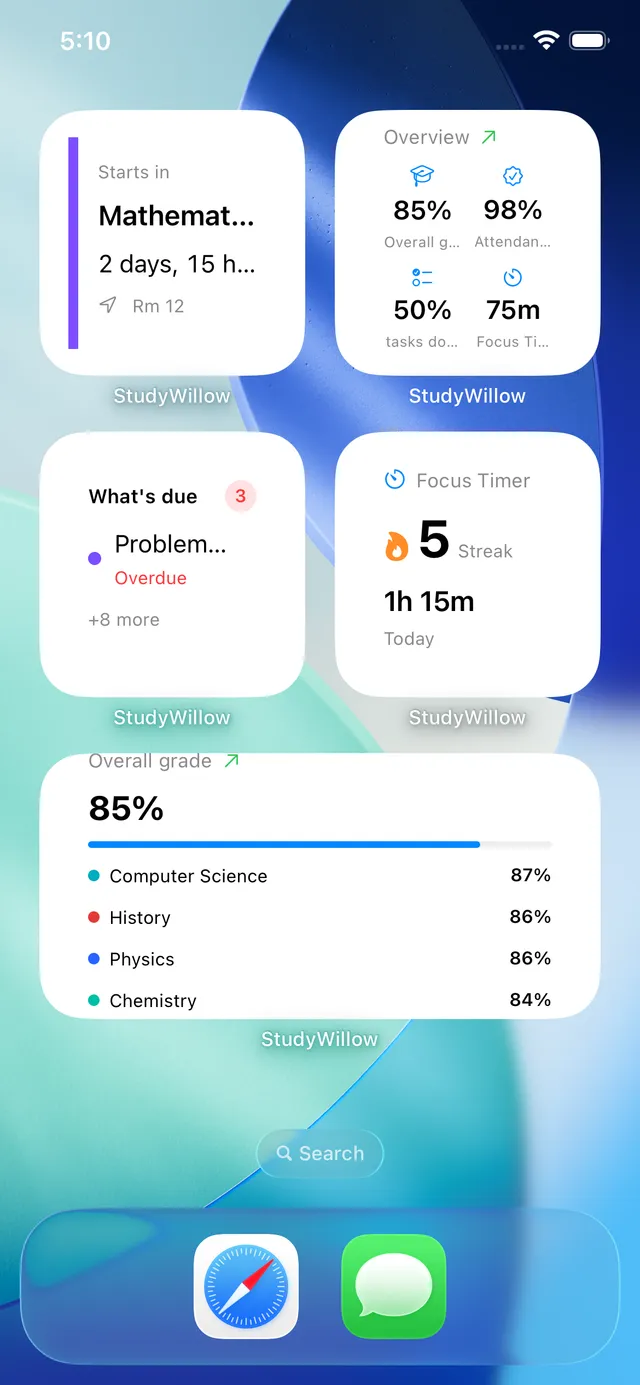The image size is (640, 1385).
Task: Open the What's due widget
Action: click(x=172, y=564)
